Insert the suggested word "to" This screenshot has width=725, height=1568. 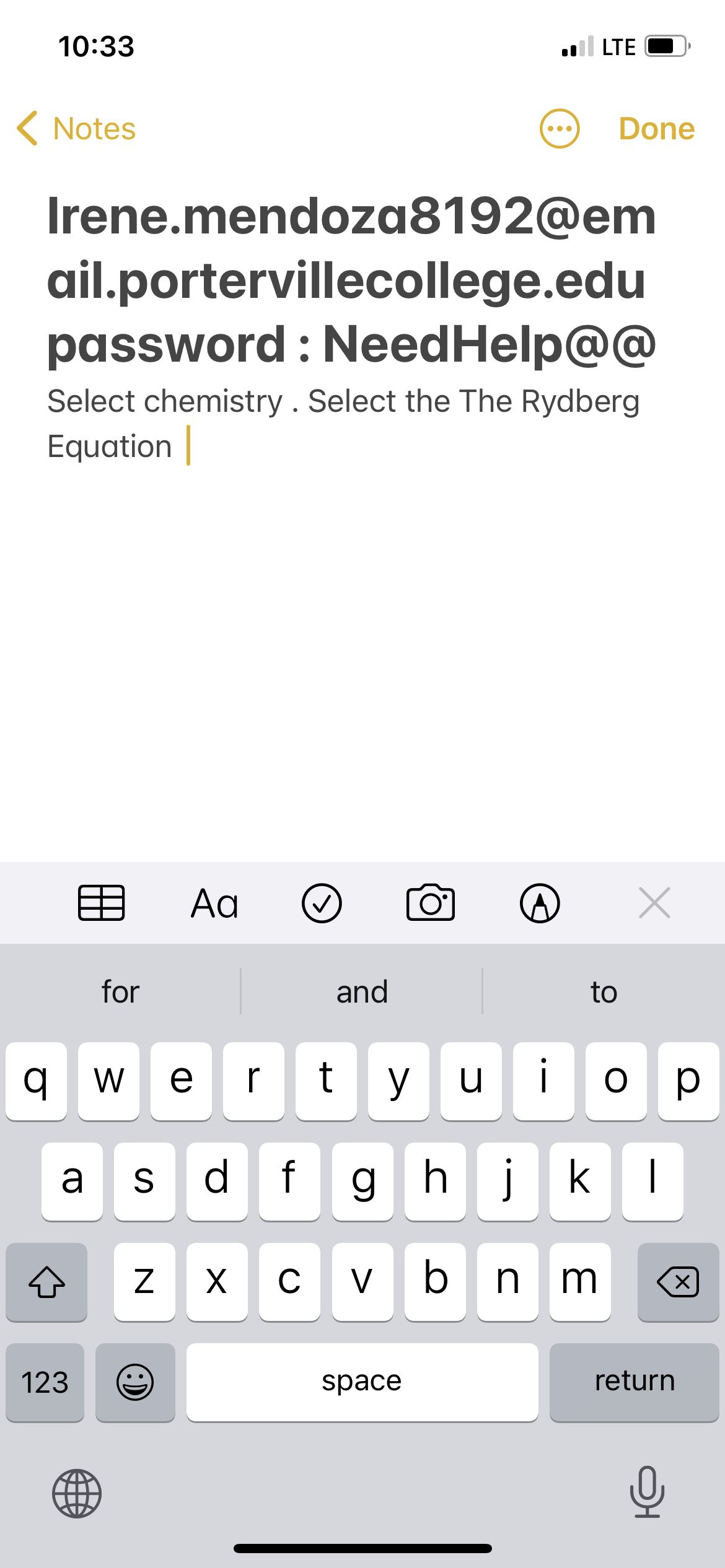604,991
